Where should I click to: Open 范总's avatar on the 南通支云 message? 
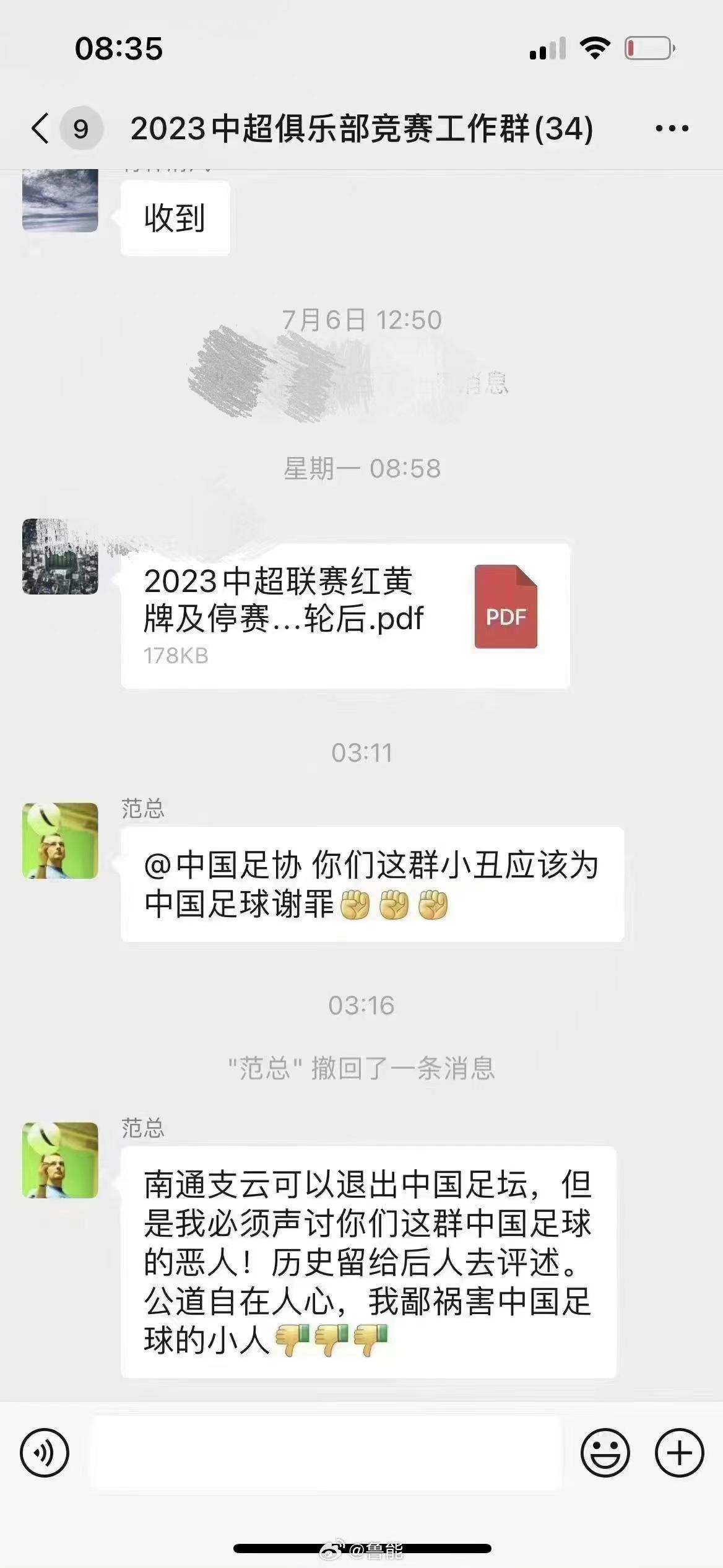(60, 1160)
